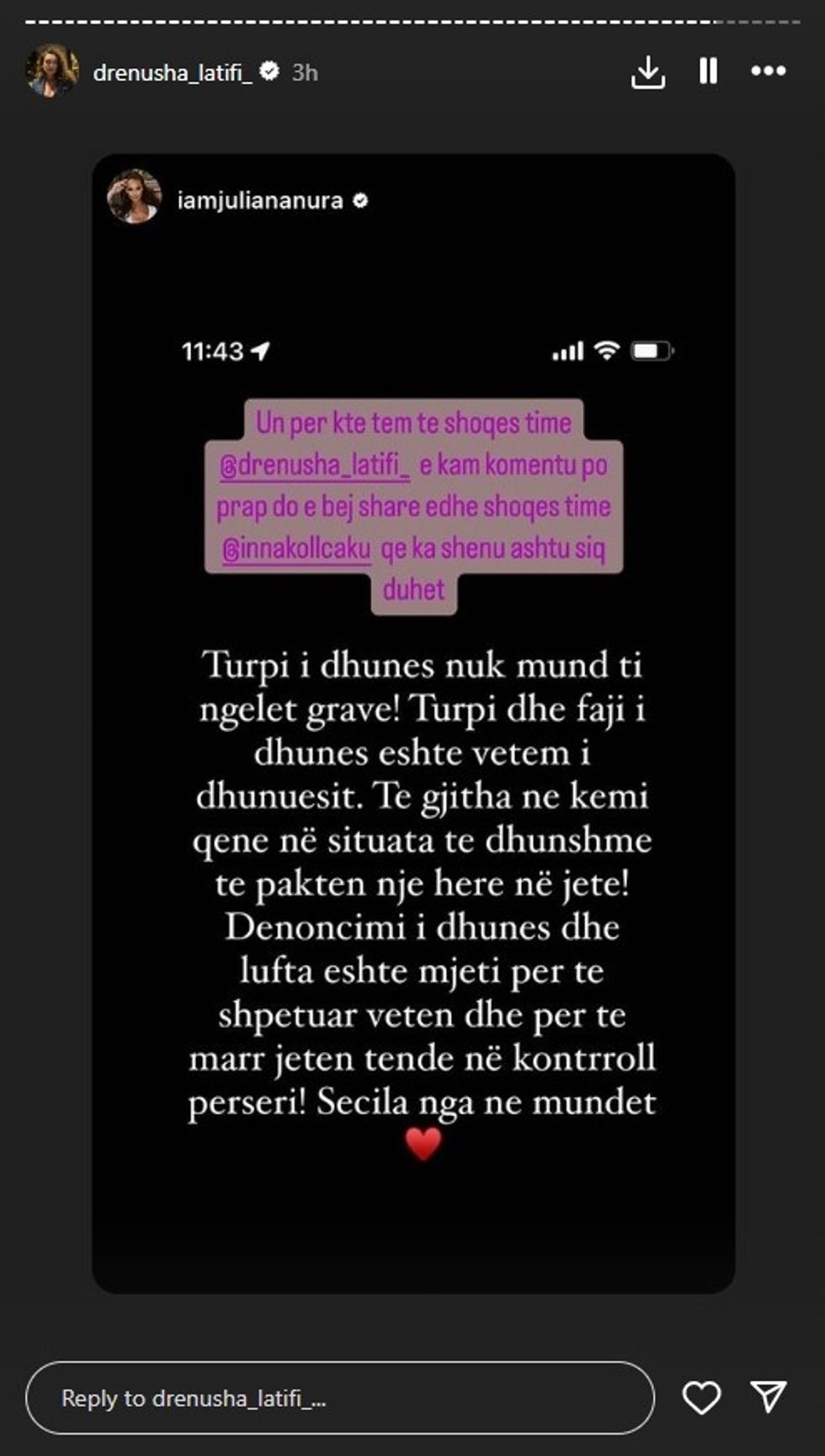
Task: Pause the story playback
Action: (x=708, y=72)
